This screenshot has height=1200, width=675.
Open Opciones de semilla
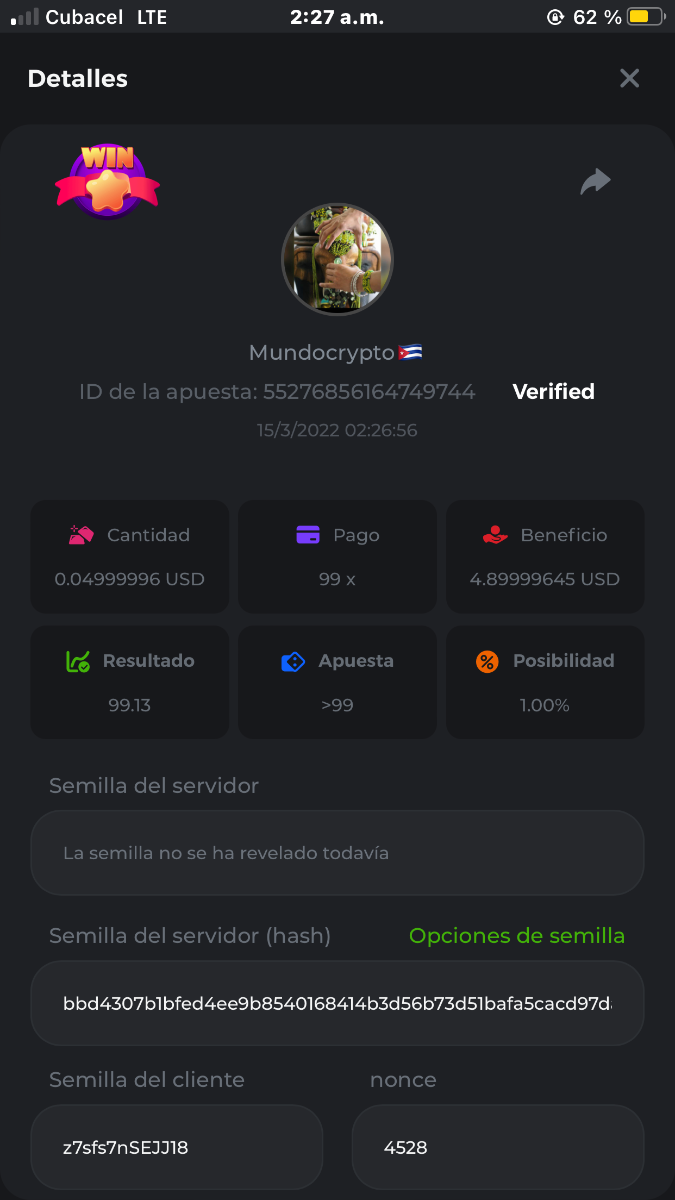coord(517,936)
